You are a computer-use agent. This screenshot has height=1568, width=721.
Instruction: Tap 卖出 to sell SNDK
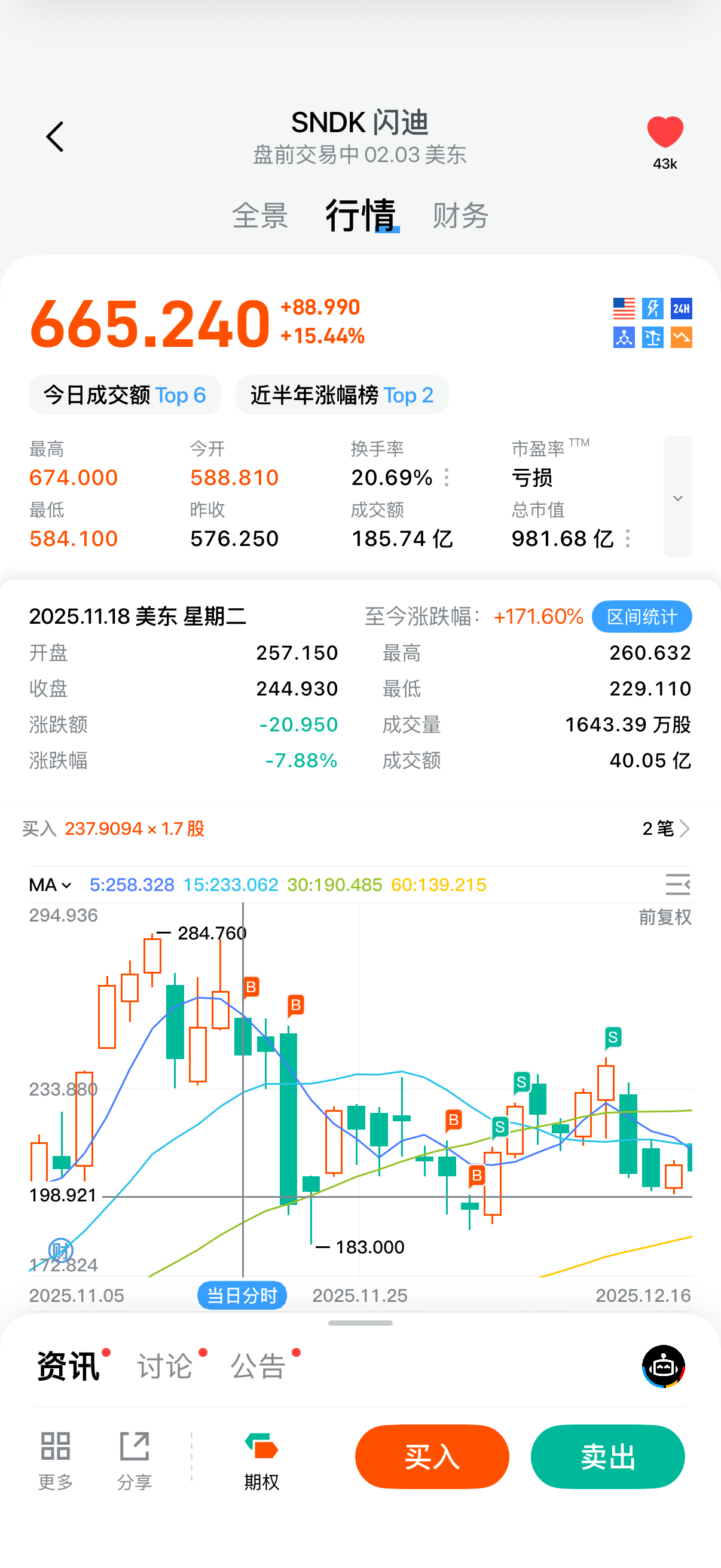(x=607, y=1457)
